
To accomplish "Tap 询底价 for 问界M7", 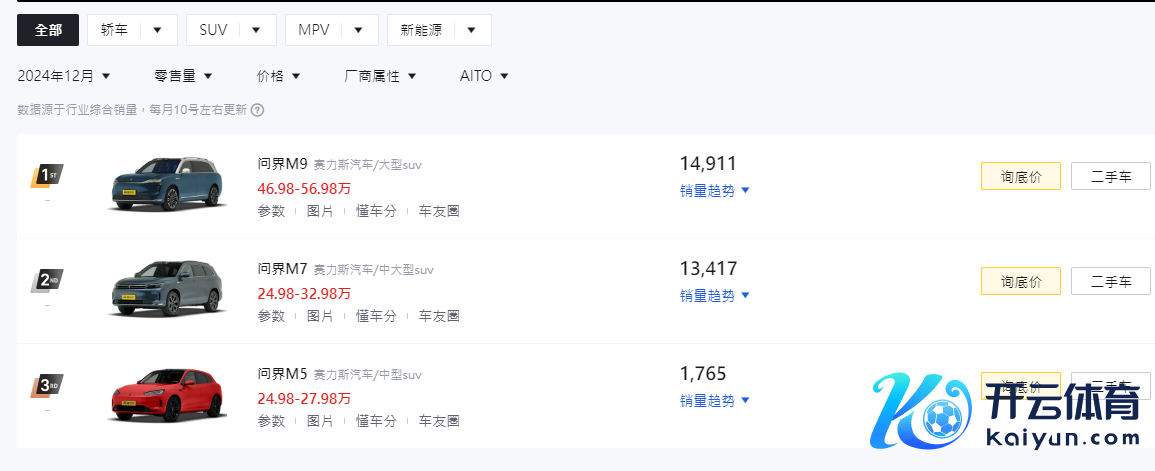I will (1020, 281).
